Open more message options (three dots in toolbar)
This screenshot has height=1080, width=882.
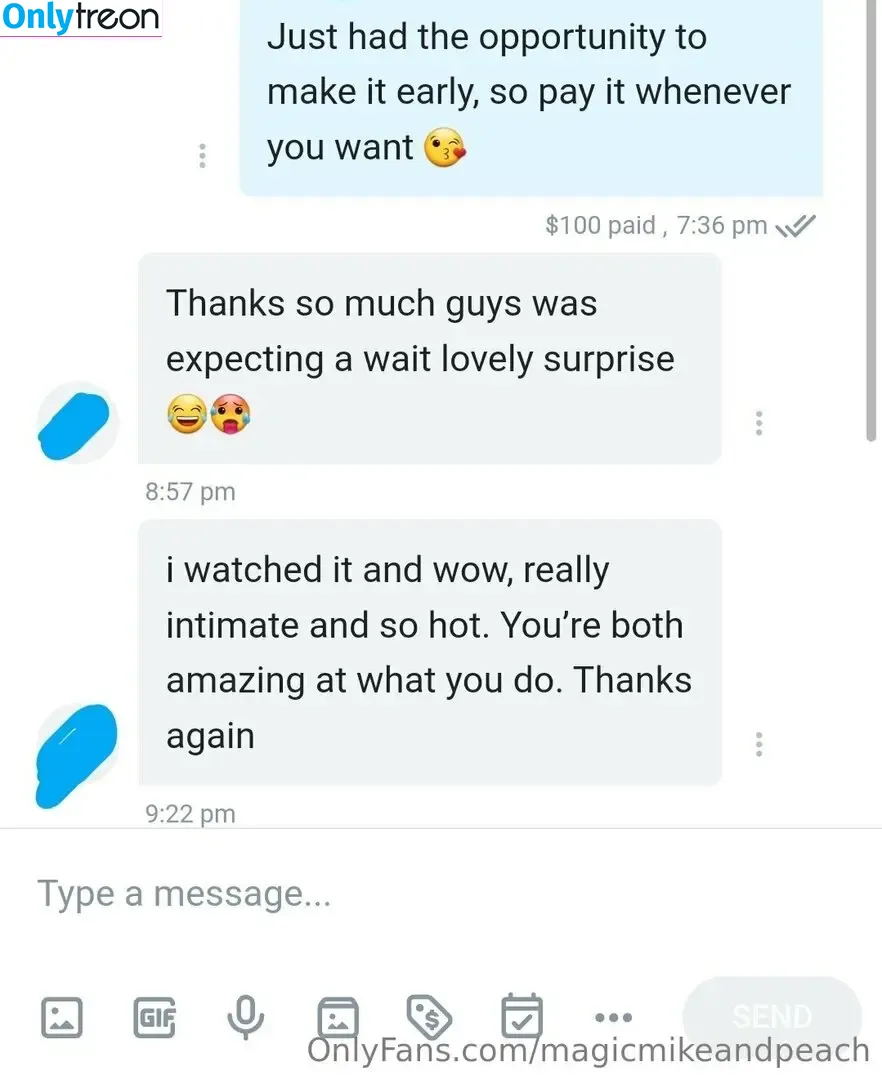point(613,1018)
